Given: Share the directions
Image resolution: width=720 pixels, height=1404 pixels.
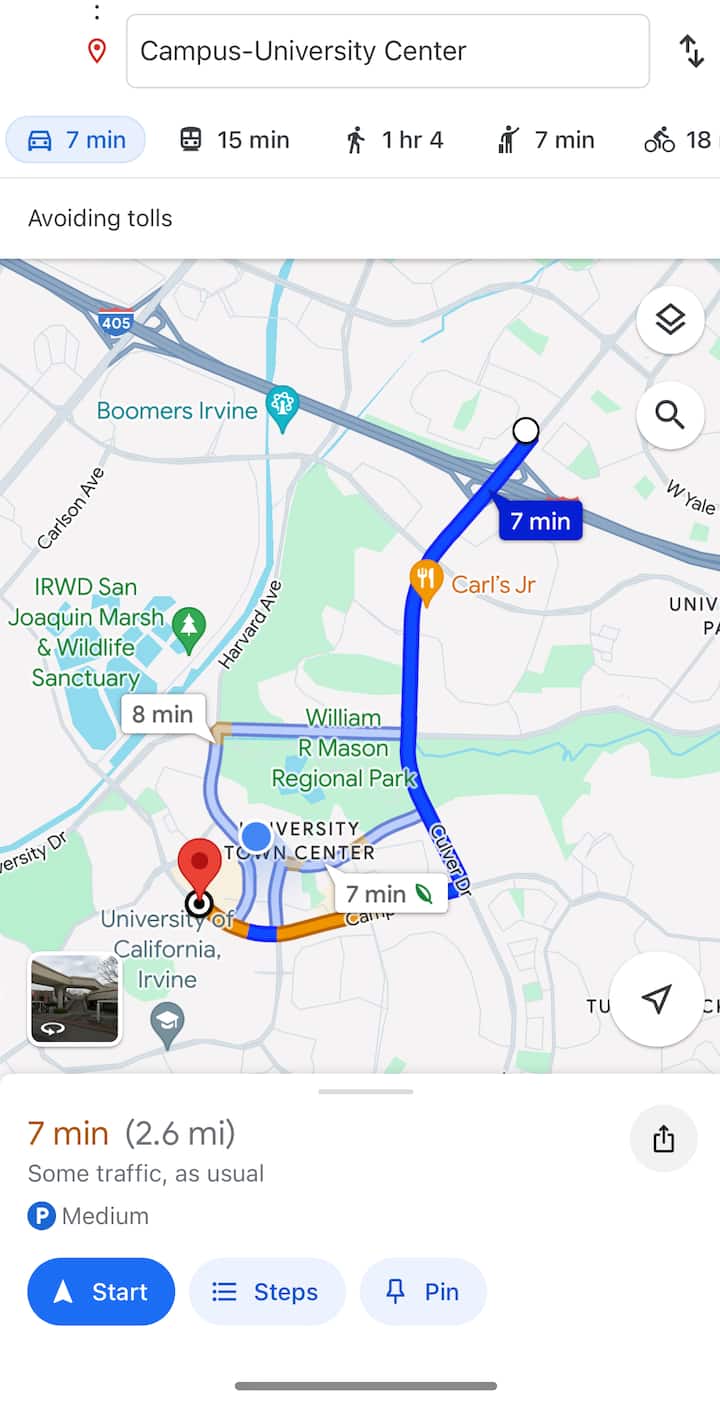Looking at the screenshot, I should coord(663,1138).
